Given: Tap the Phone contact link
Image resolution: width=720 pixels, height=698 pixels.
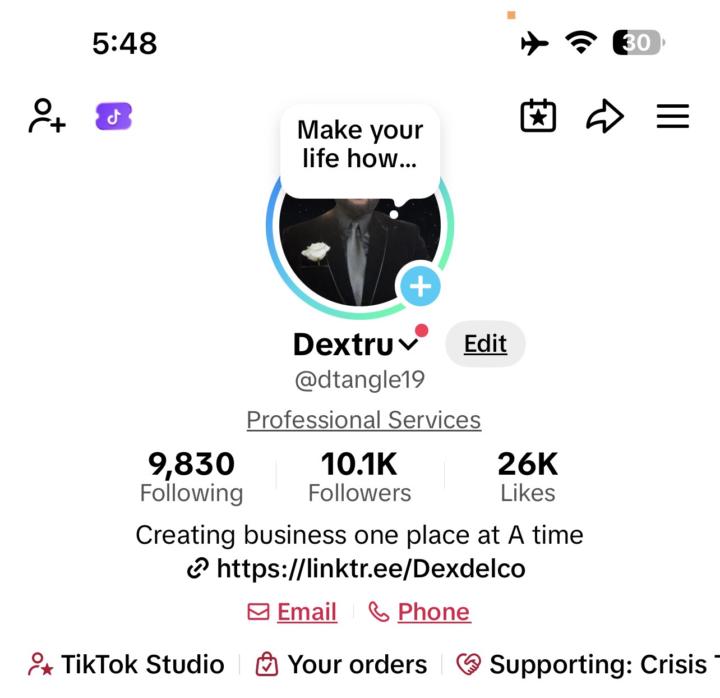Looking at the screenshot, I should pyautogui.click(x=419, y=612).
